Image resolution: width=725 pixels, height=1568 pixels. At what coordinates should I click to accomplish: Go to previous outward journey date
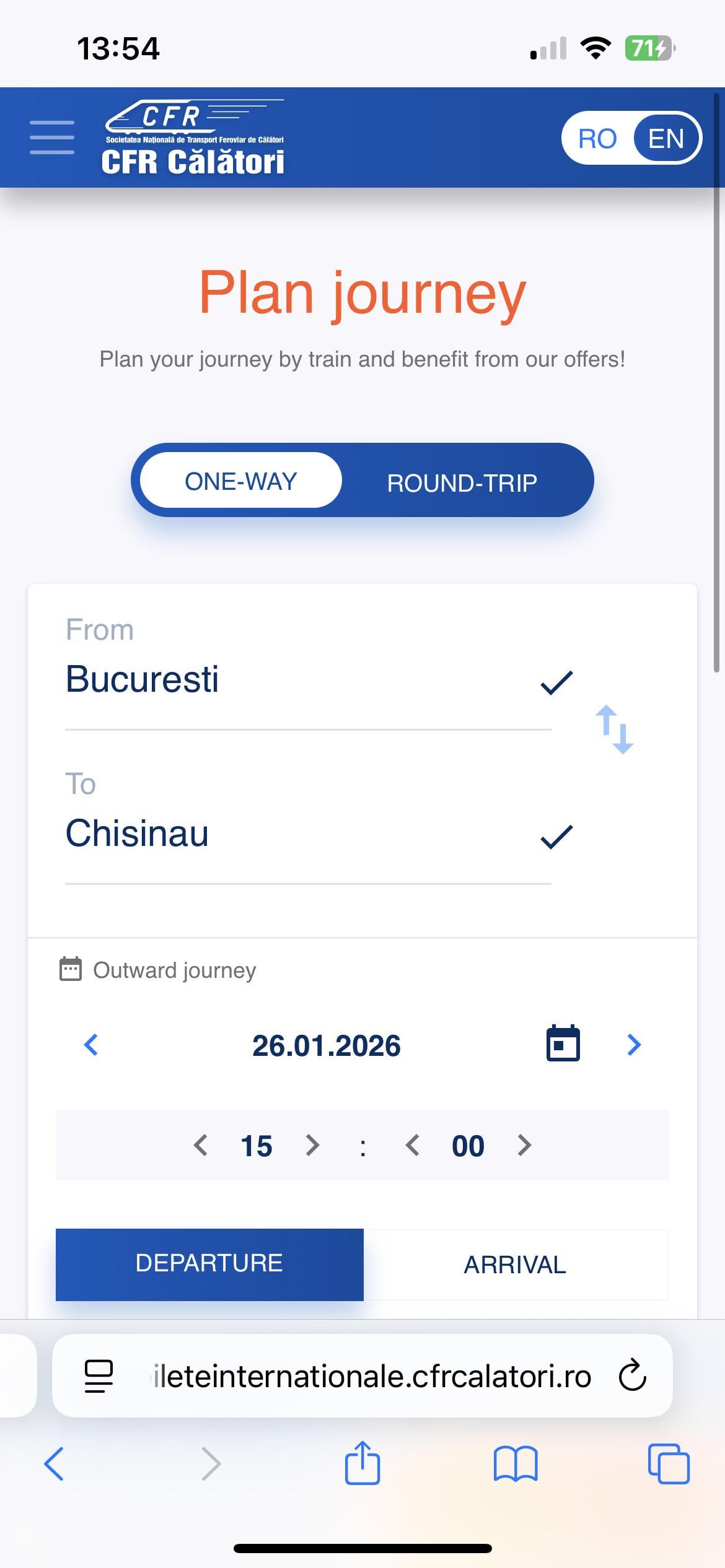point(91,1045)
